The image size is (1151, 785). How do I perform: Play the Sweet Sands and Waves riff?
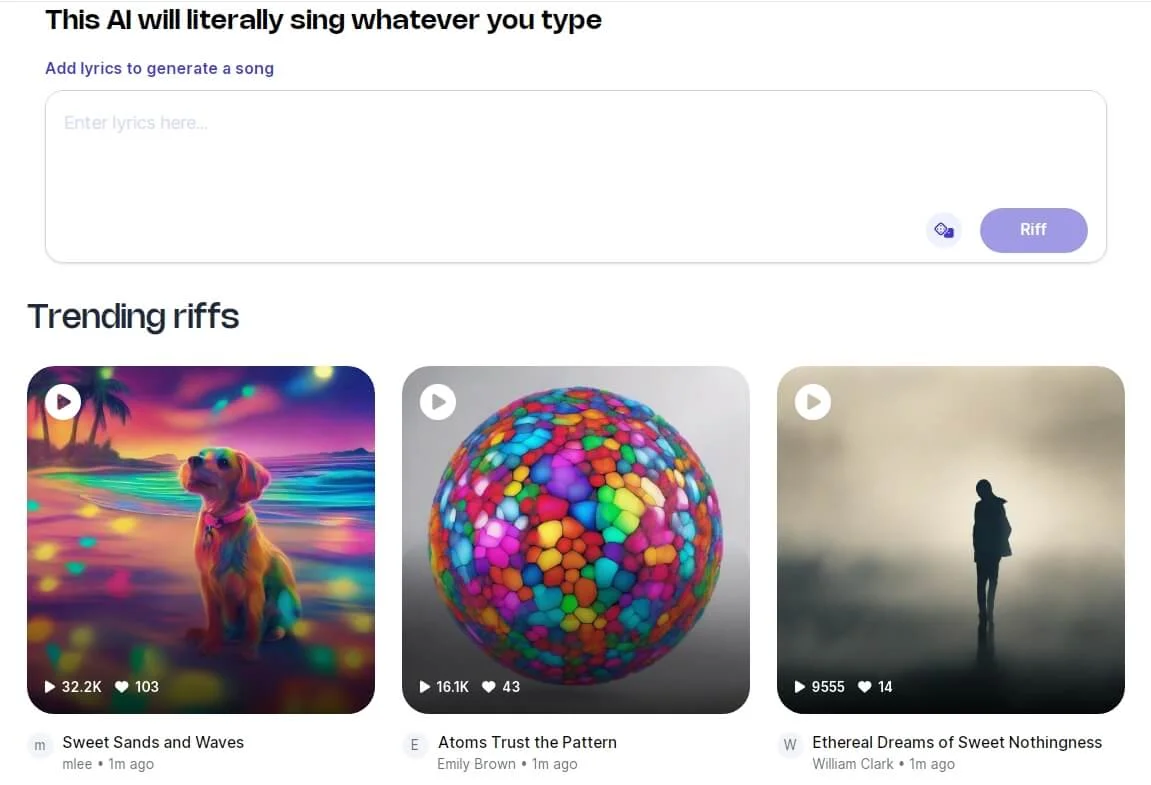(x=63, y=402)
